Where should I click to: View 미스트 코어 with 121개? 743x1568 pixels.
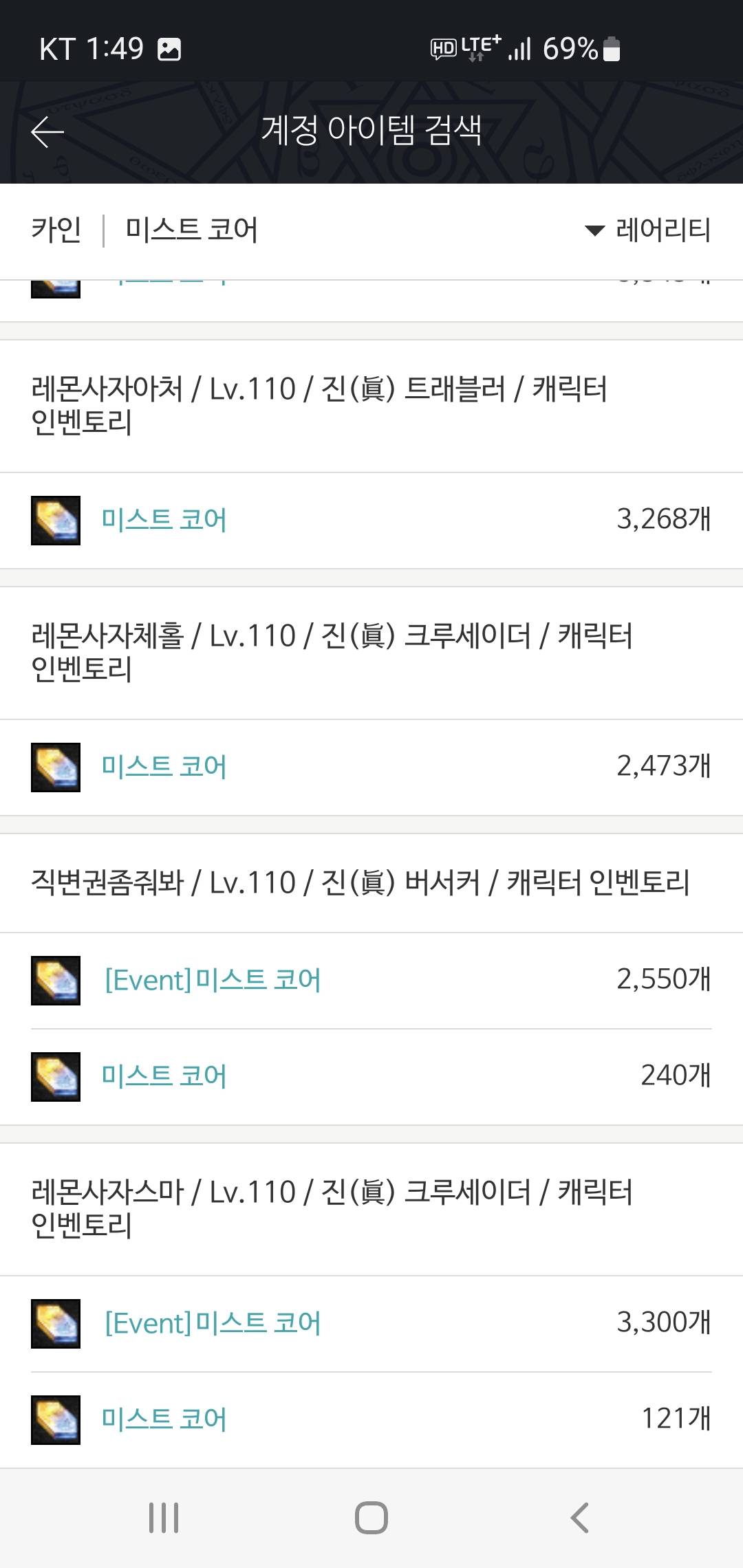coord(164,1419)
